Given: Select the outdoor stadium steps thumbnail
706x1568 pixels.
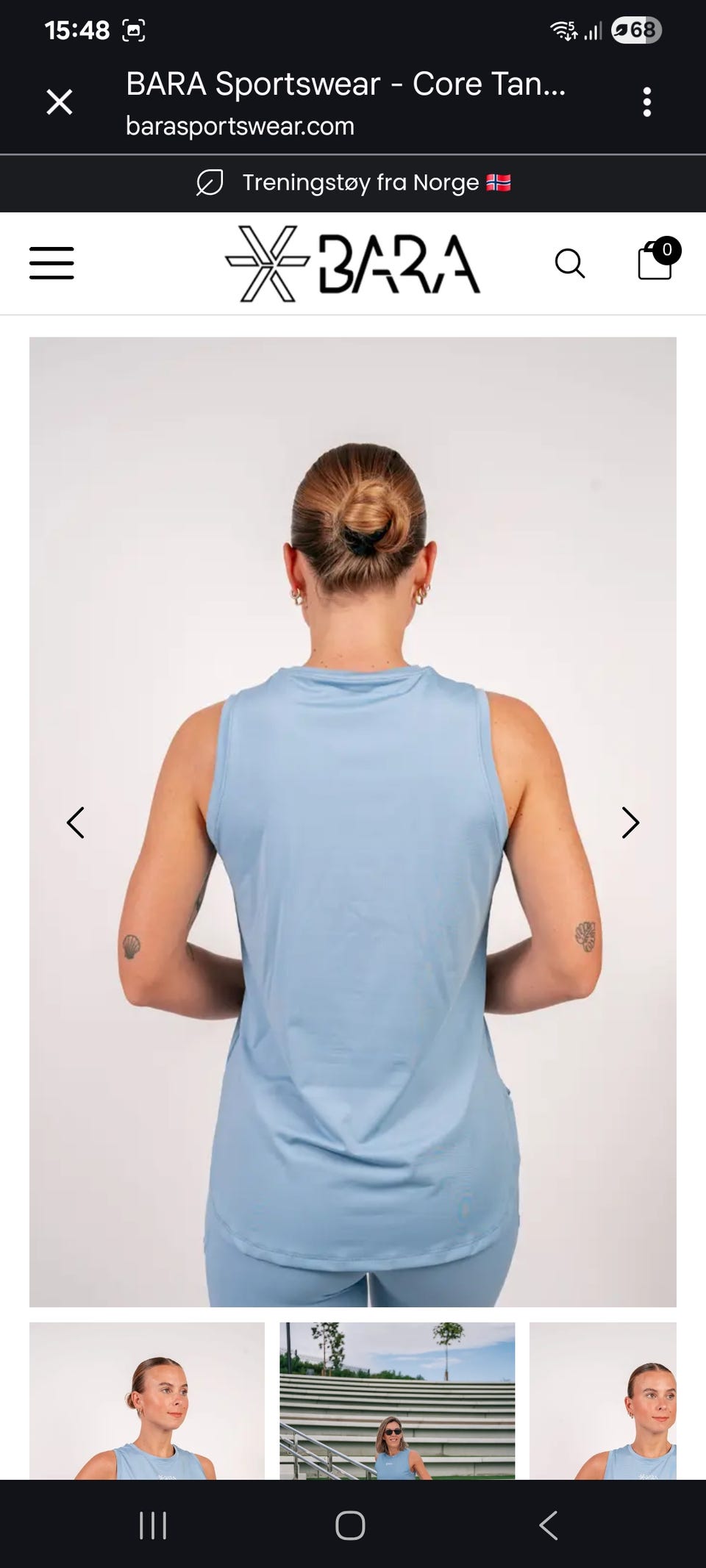Looking at the screenshot, I should pos(397,1400).
